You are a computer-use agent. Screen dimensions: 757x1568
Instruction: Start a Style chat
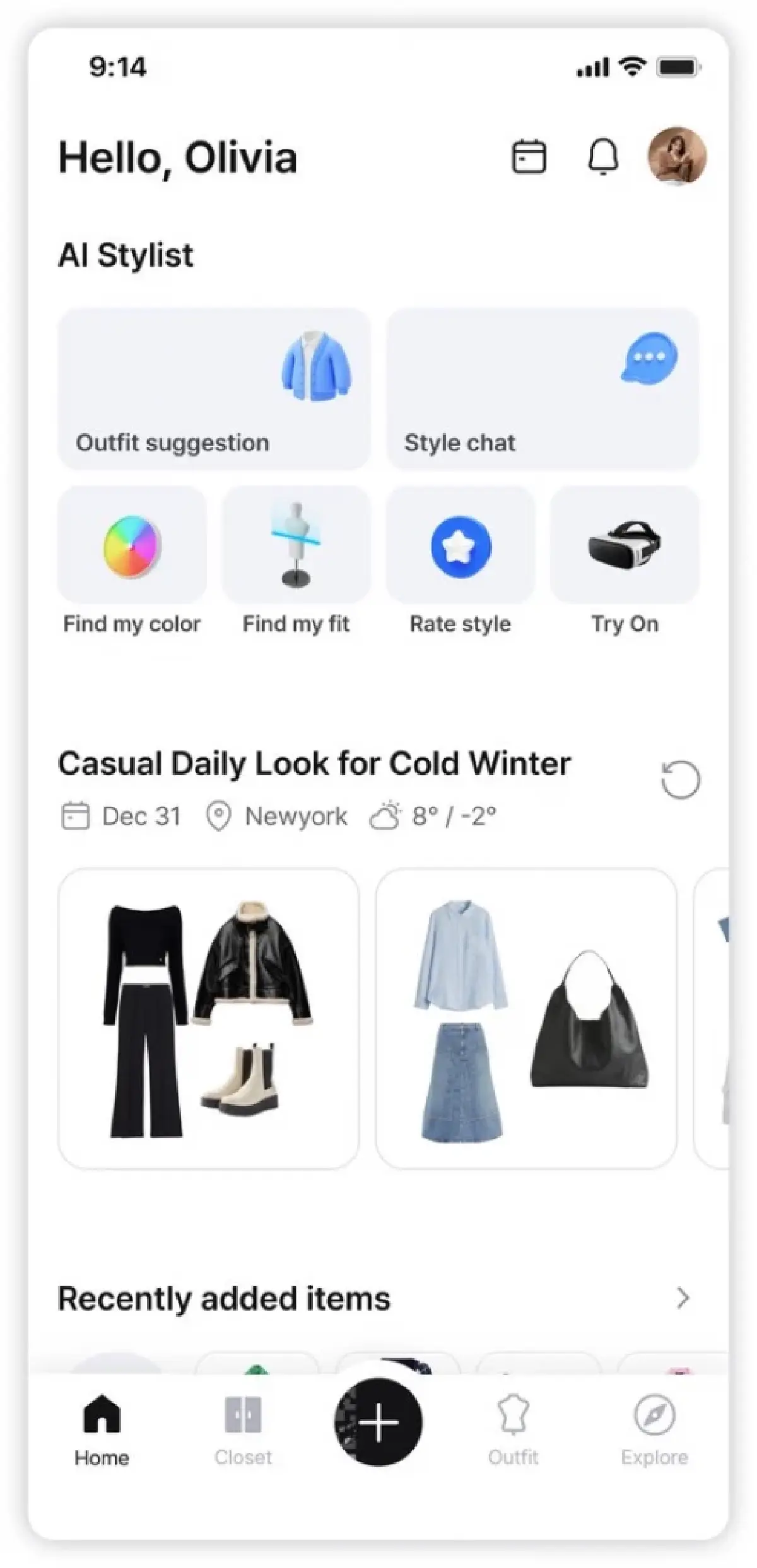543,389
